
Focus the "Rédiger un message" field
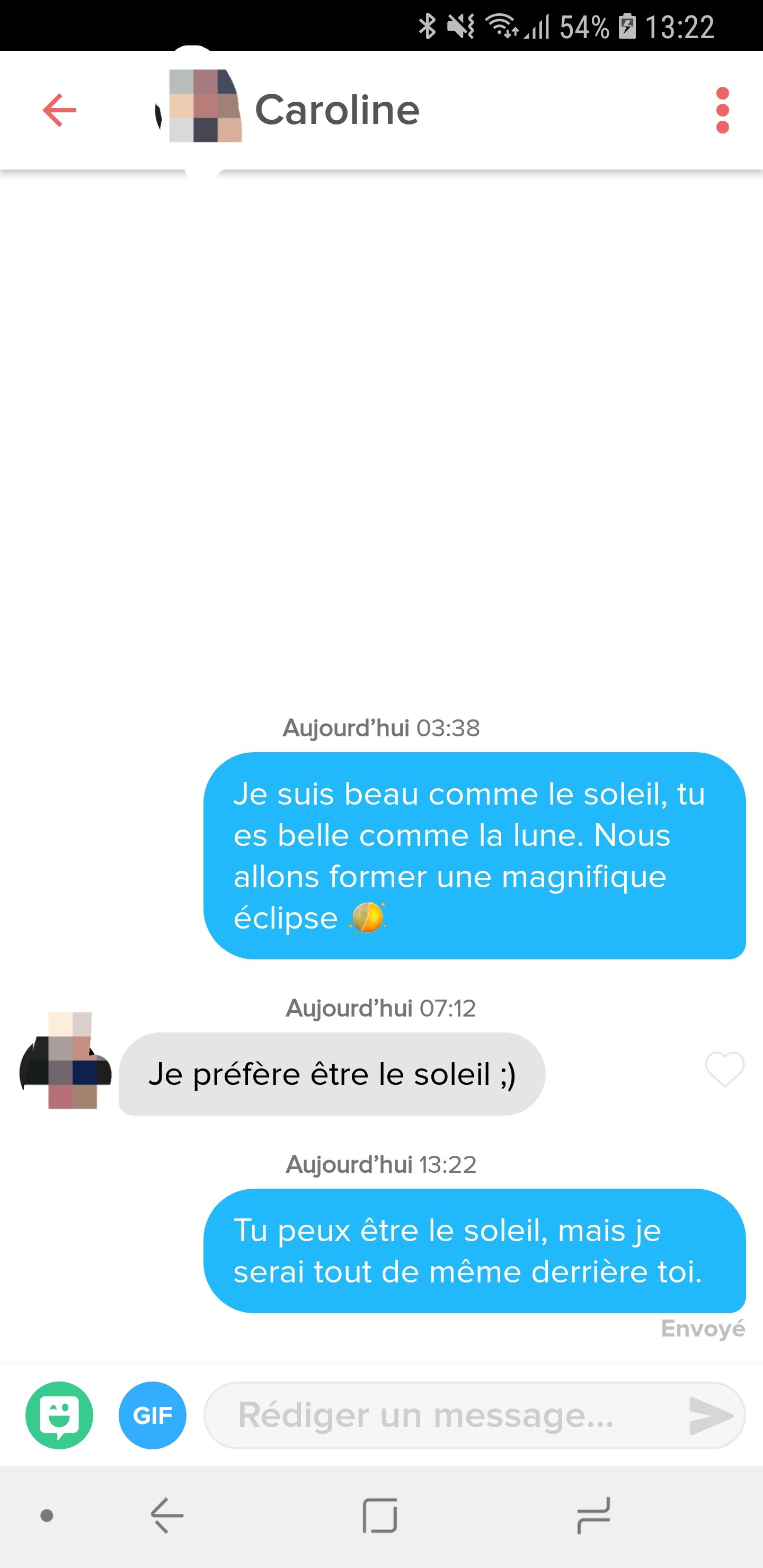click(x=445, y=1415)
